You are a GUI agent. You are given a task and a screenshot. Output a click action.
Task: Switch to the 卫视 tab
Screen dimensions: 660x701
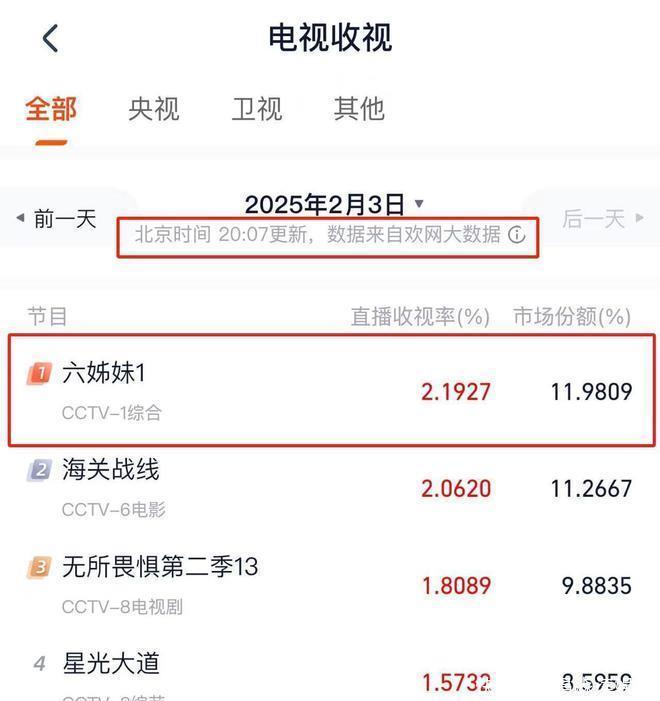point(257,108)
